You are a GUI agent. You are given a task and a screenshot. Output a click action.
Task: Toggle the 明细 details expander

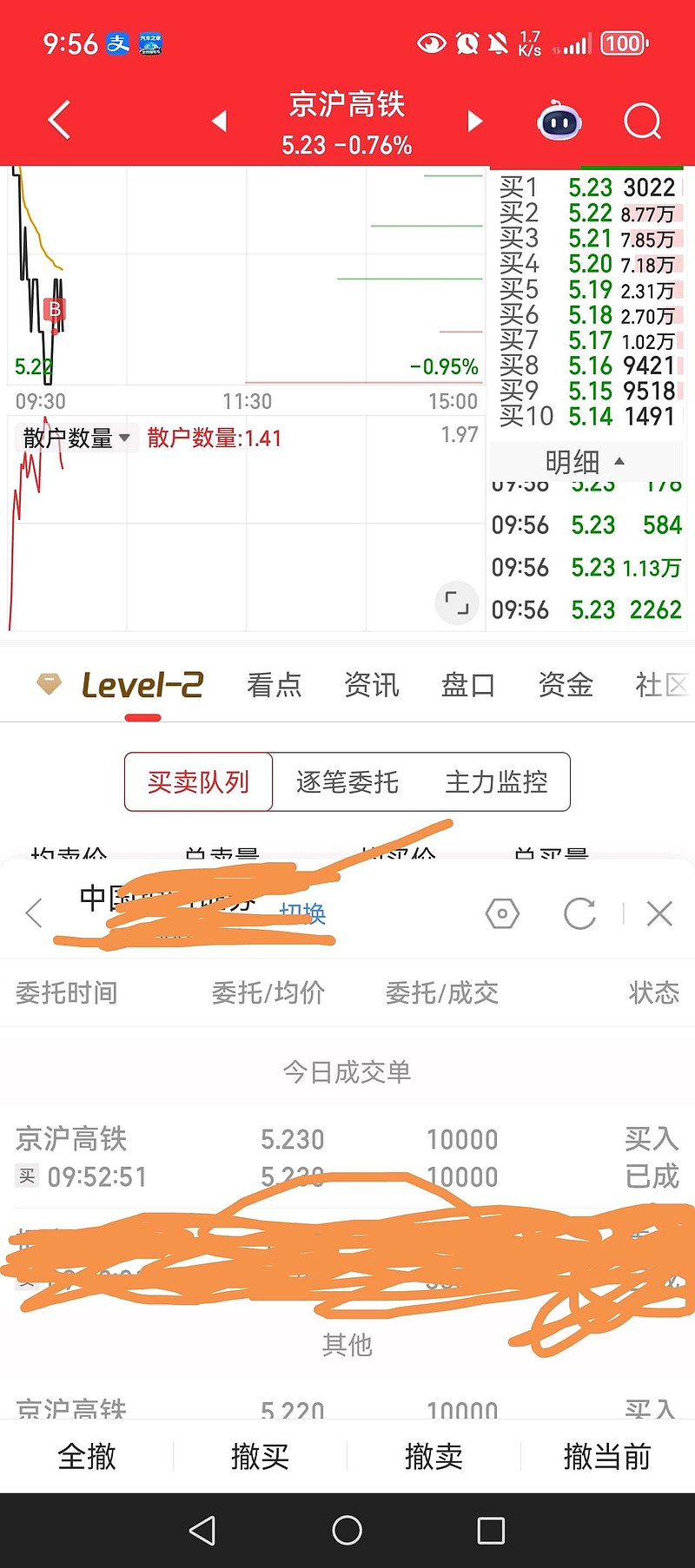(x=585, y=461)
